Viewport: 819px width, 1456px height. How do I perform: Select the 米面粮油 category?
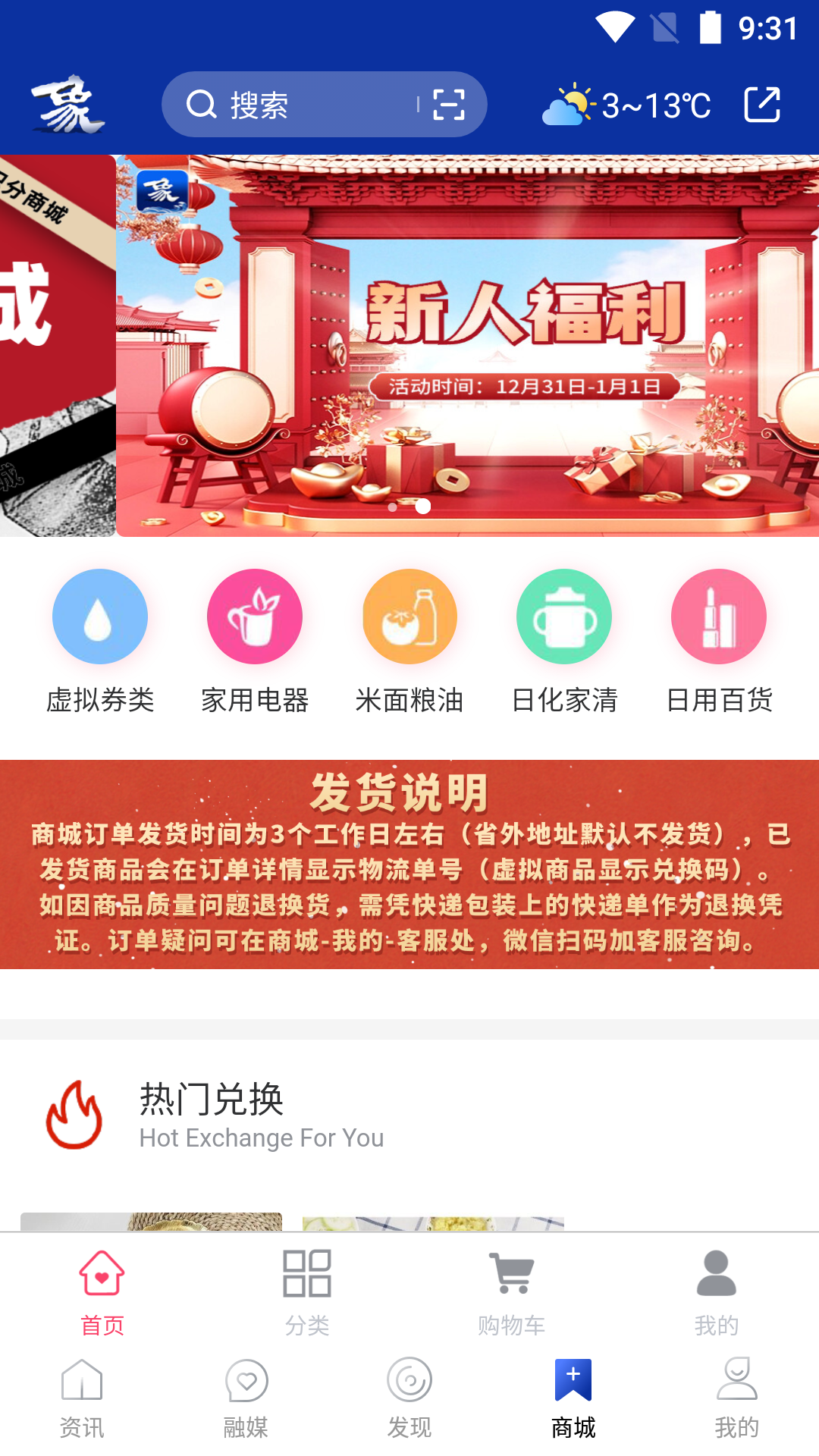(409, 642)
